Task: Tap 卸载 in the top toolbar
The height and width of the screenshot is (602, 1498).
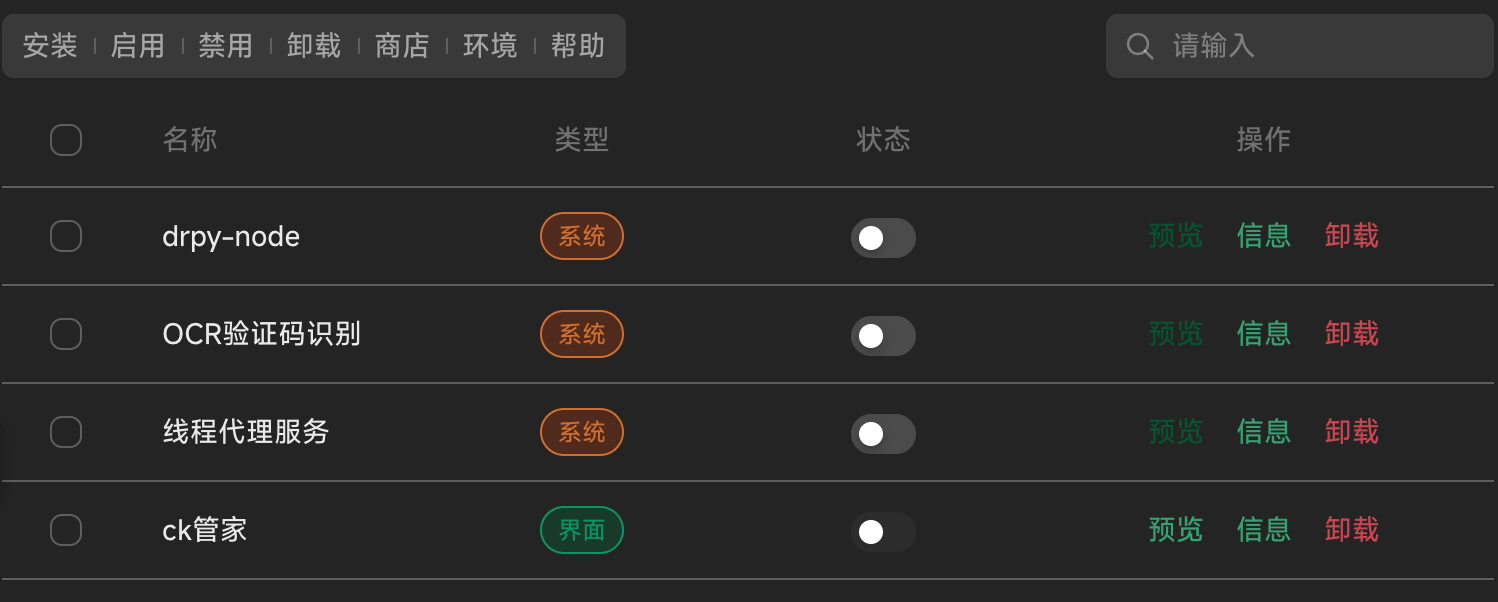Action: pyautogui.click(x=314, y=46)
